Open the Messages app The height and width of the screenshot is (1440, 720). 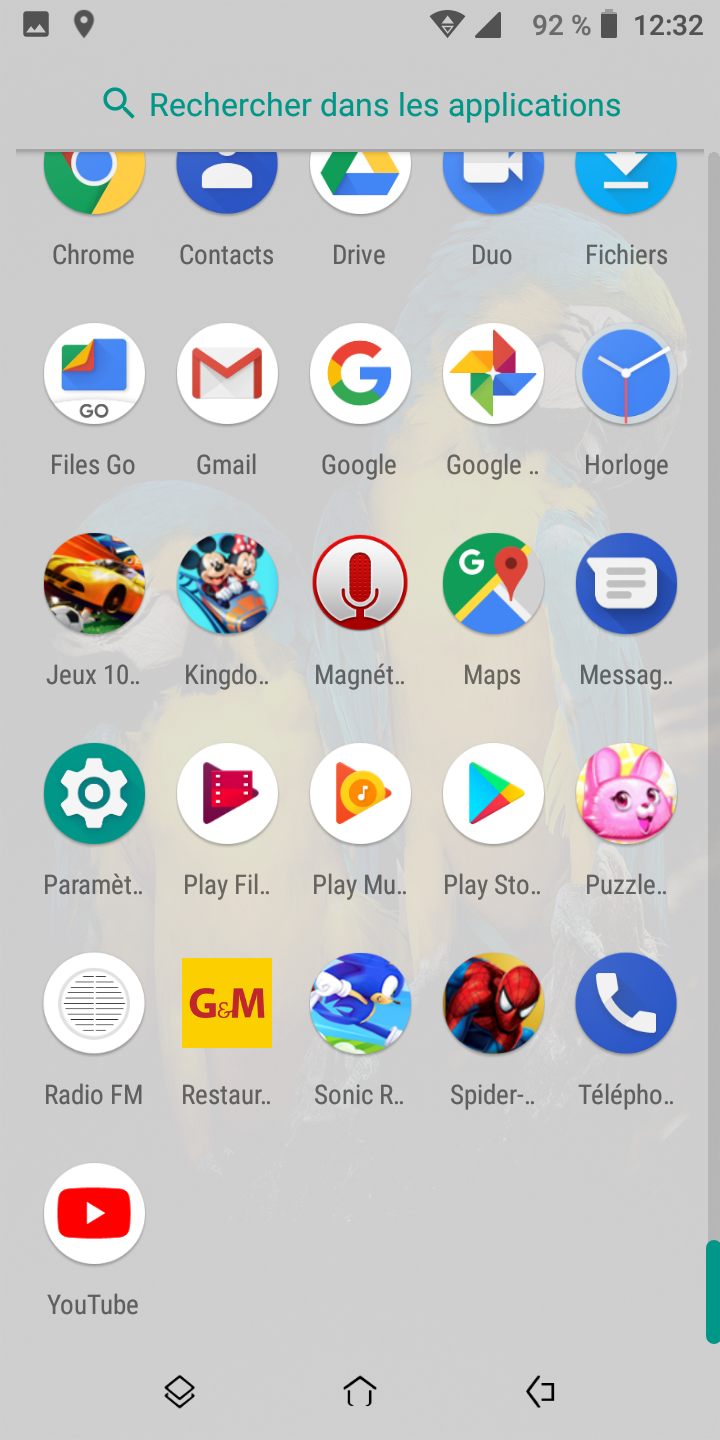(x=626, y=585)
